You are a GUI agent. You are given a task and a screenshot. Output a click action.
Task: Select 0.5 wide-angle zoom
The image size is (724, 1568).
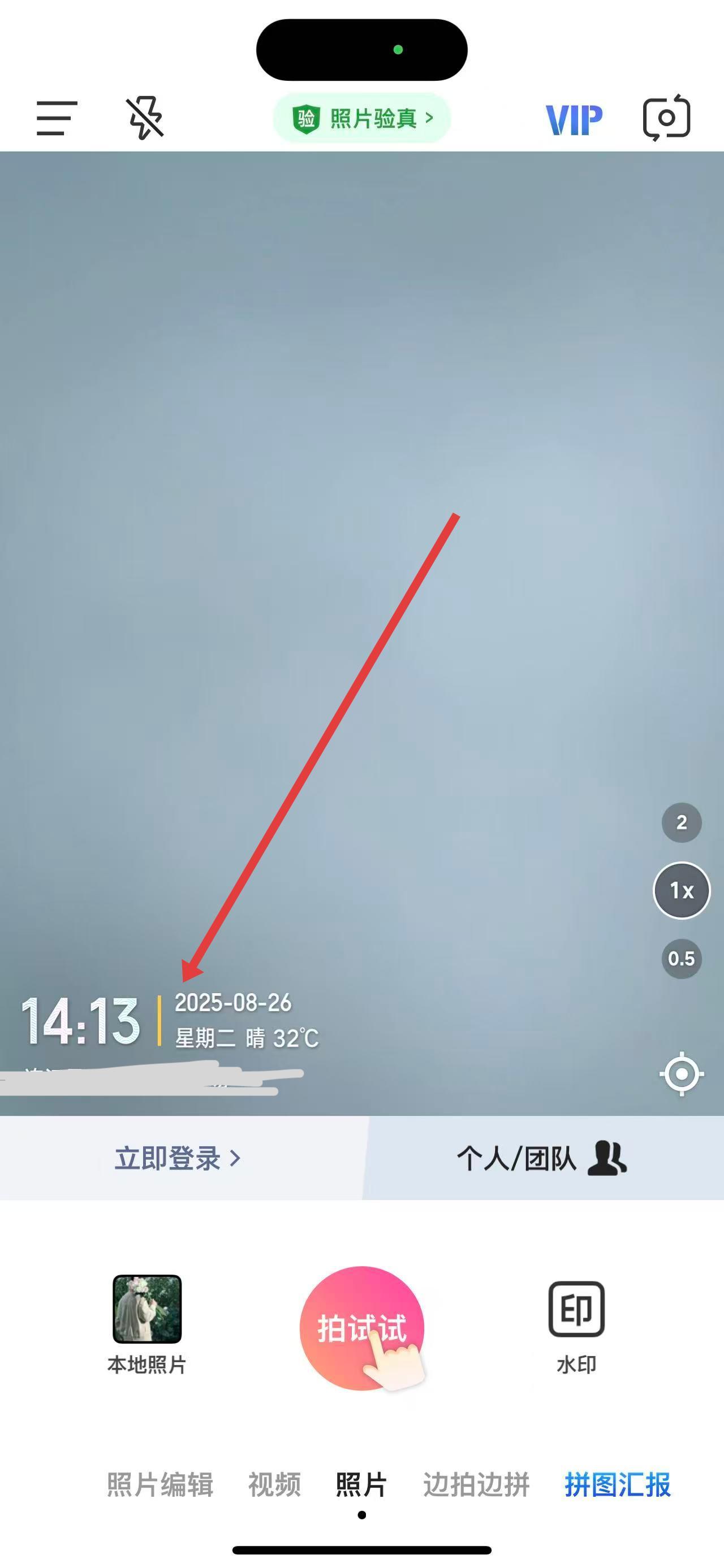(682, 959)
